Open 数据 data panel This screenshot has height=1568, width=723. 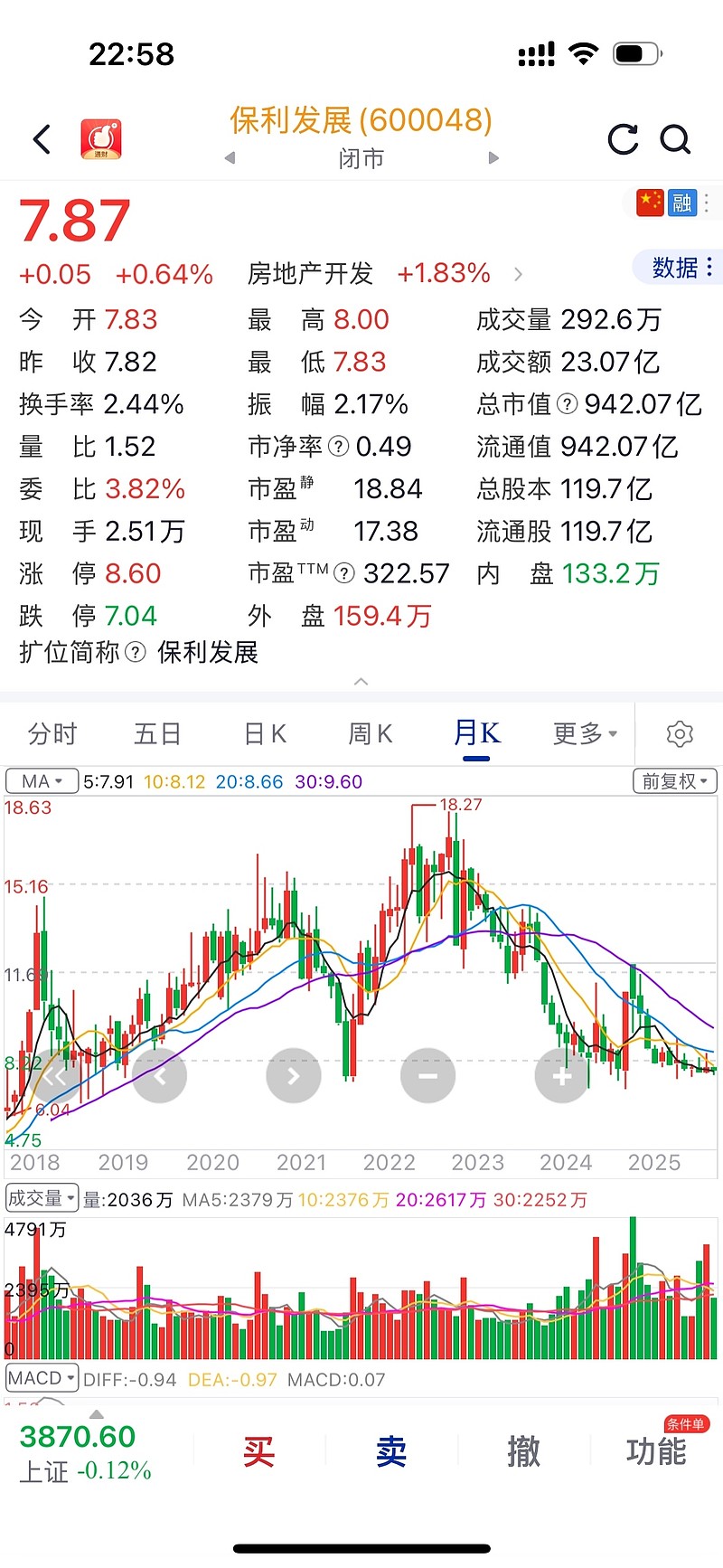(x=673, y=266)
